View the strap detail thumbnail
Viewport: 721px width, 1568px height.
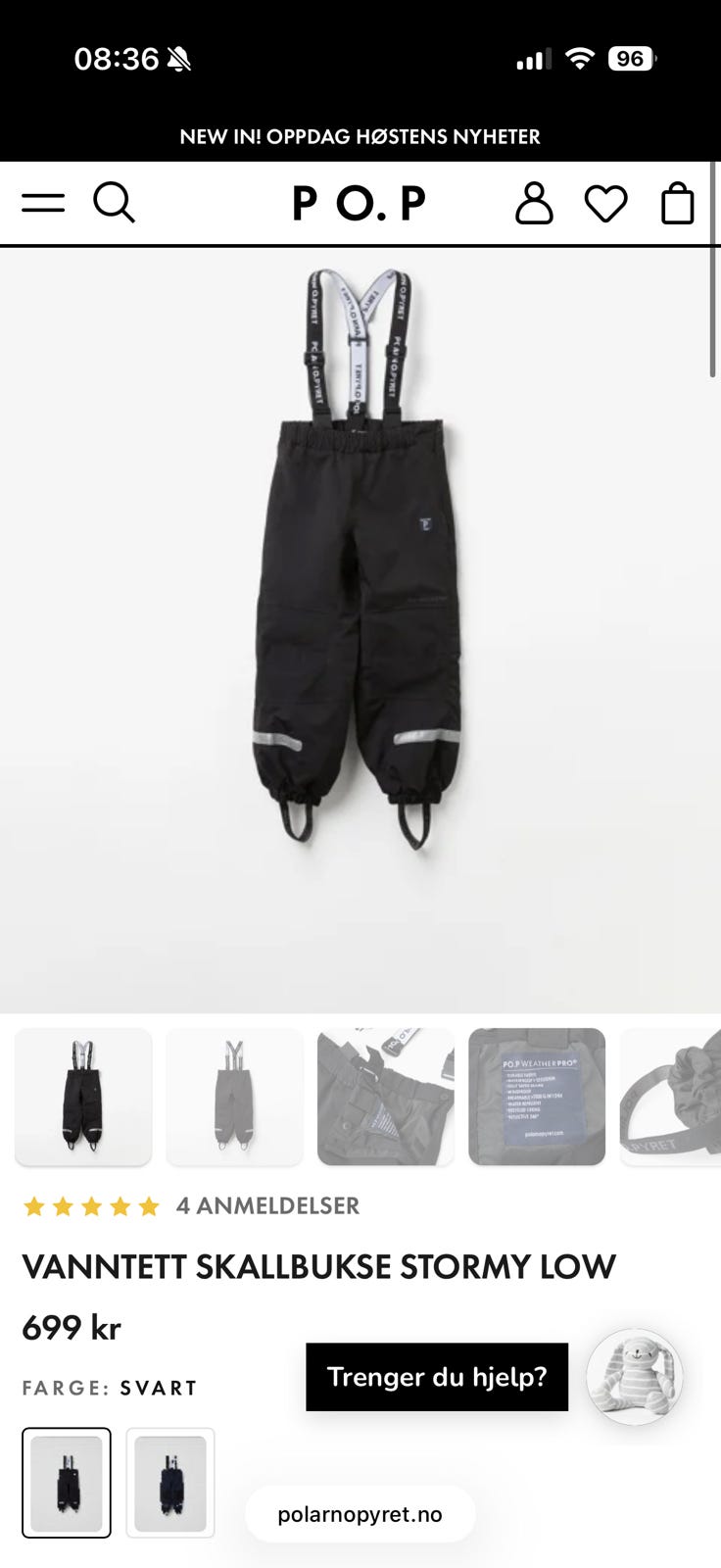coord(671,1097)
